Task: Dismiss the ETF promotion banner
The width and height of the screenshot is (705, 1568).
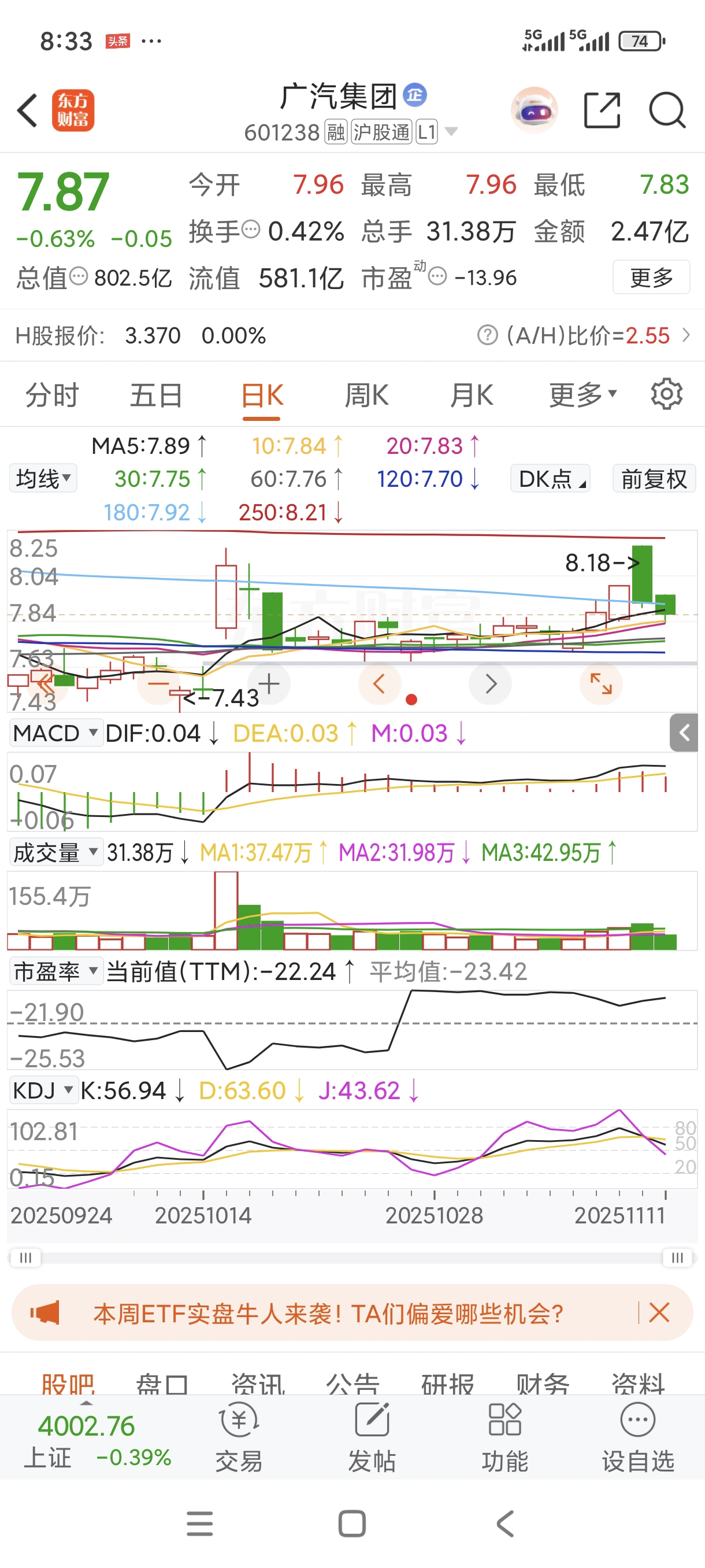Action: tap(659, 1312)
